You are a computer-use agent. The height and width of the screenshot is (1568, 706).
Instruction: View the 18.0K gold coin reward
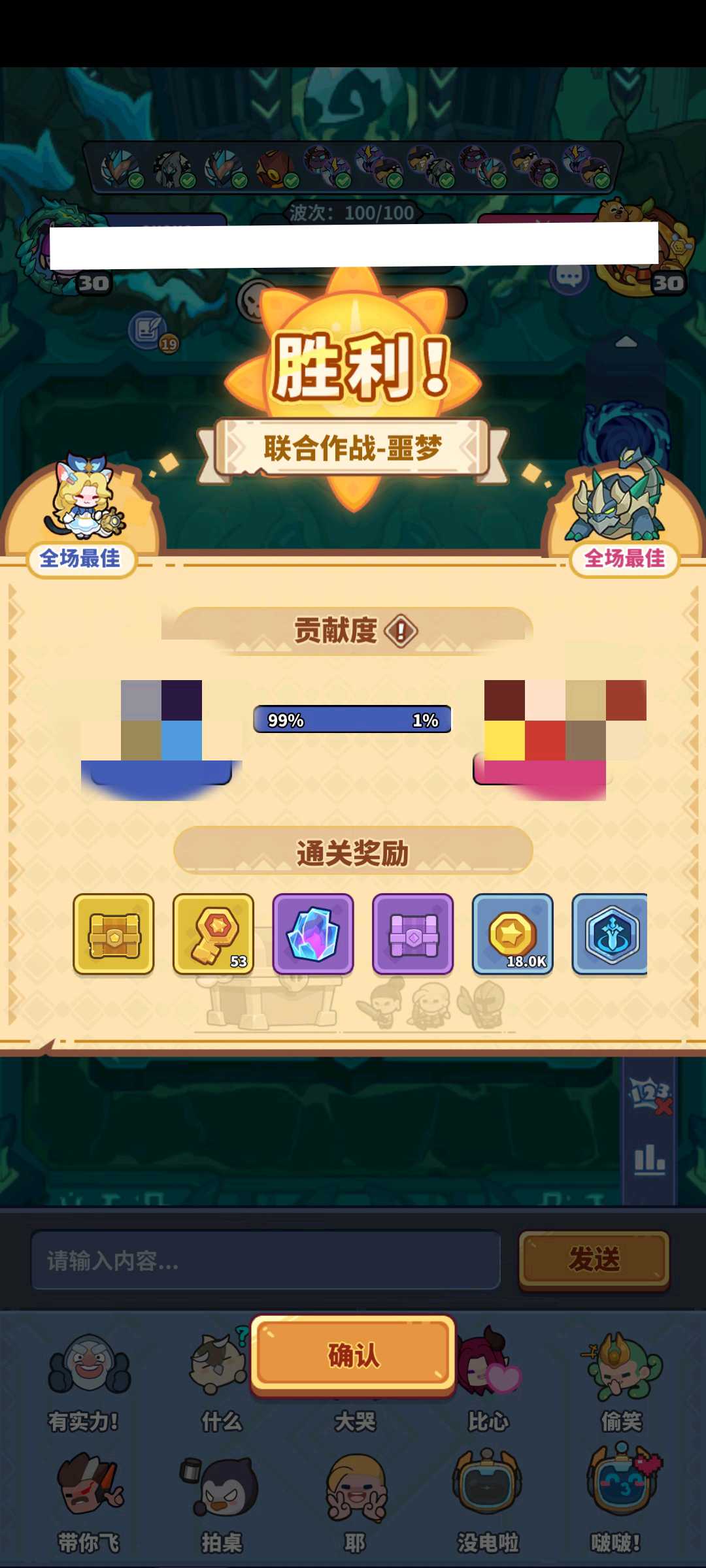[x=513, y=934]
